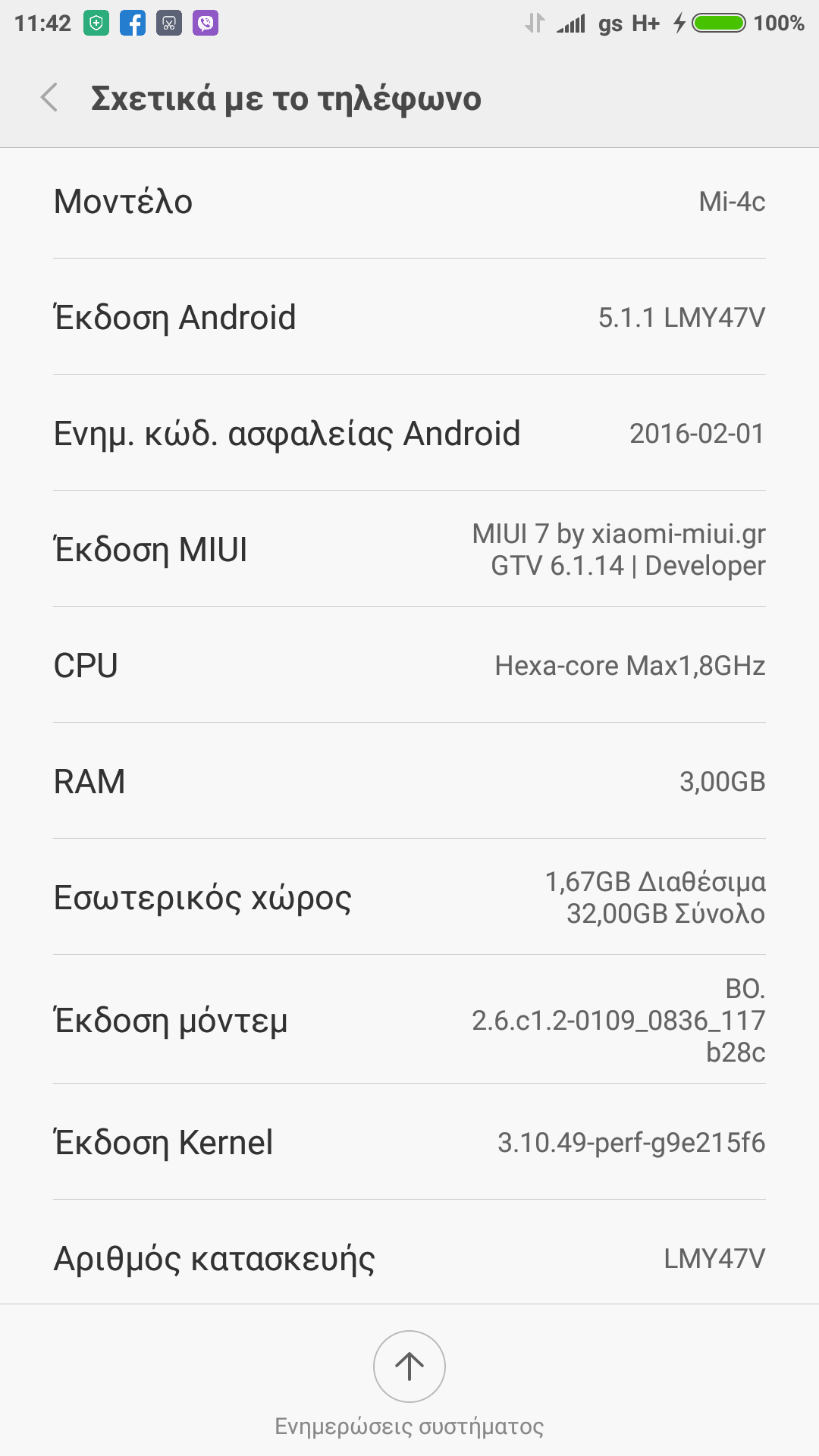Tap the Μοντέλο row showing Mi-4c

click(x=409, y=202)
